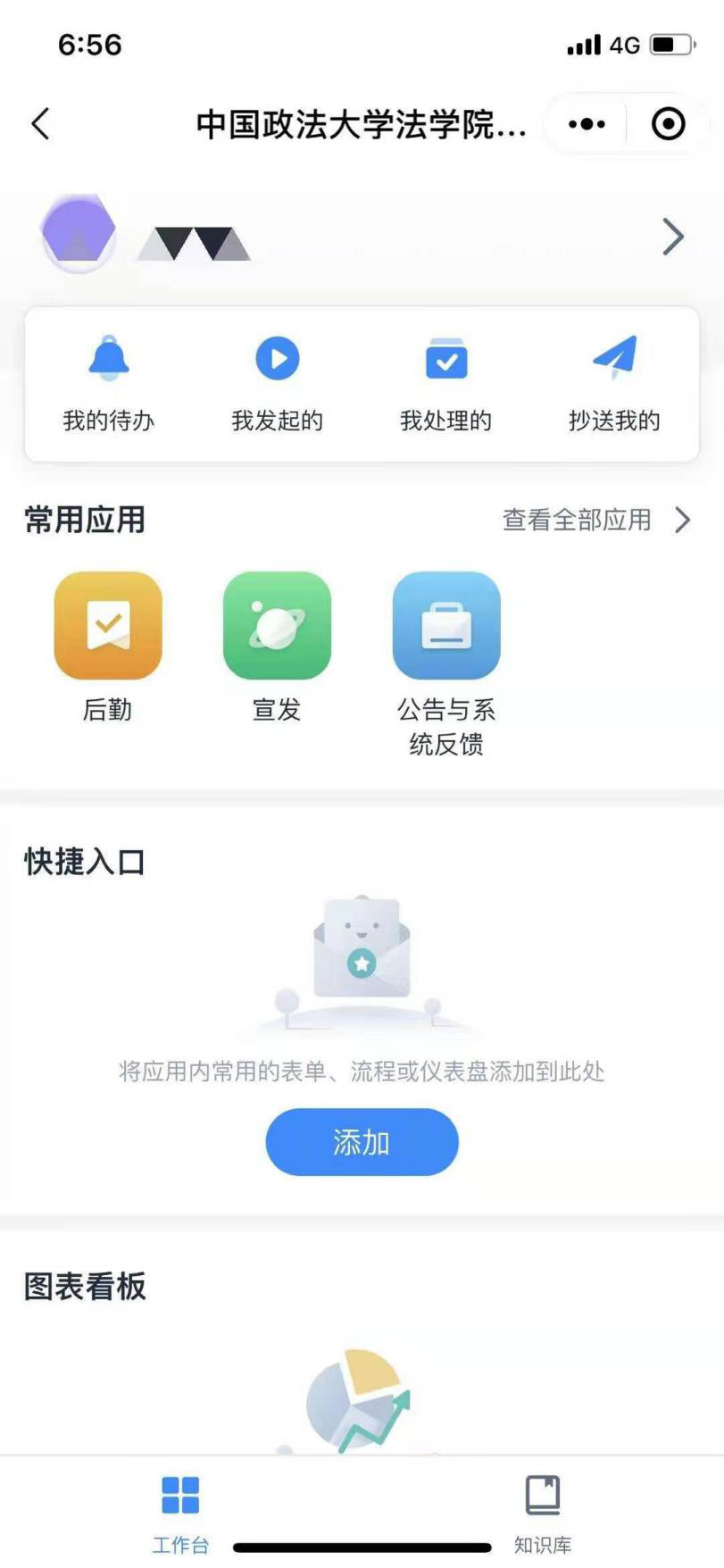
Task: Tap 查看全部应用 to see all apps
Action: (595, 520)
